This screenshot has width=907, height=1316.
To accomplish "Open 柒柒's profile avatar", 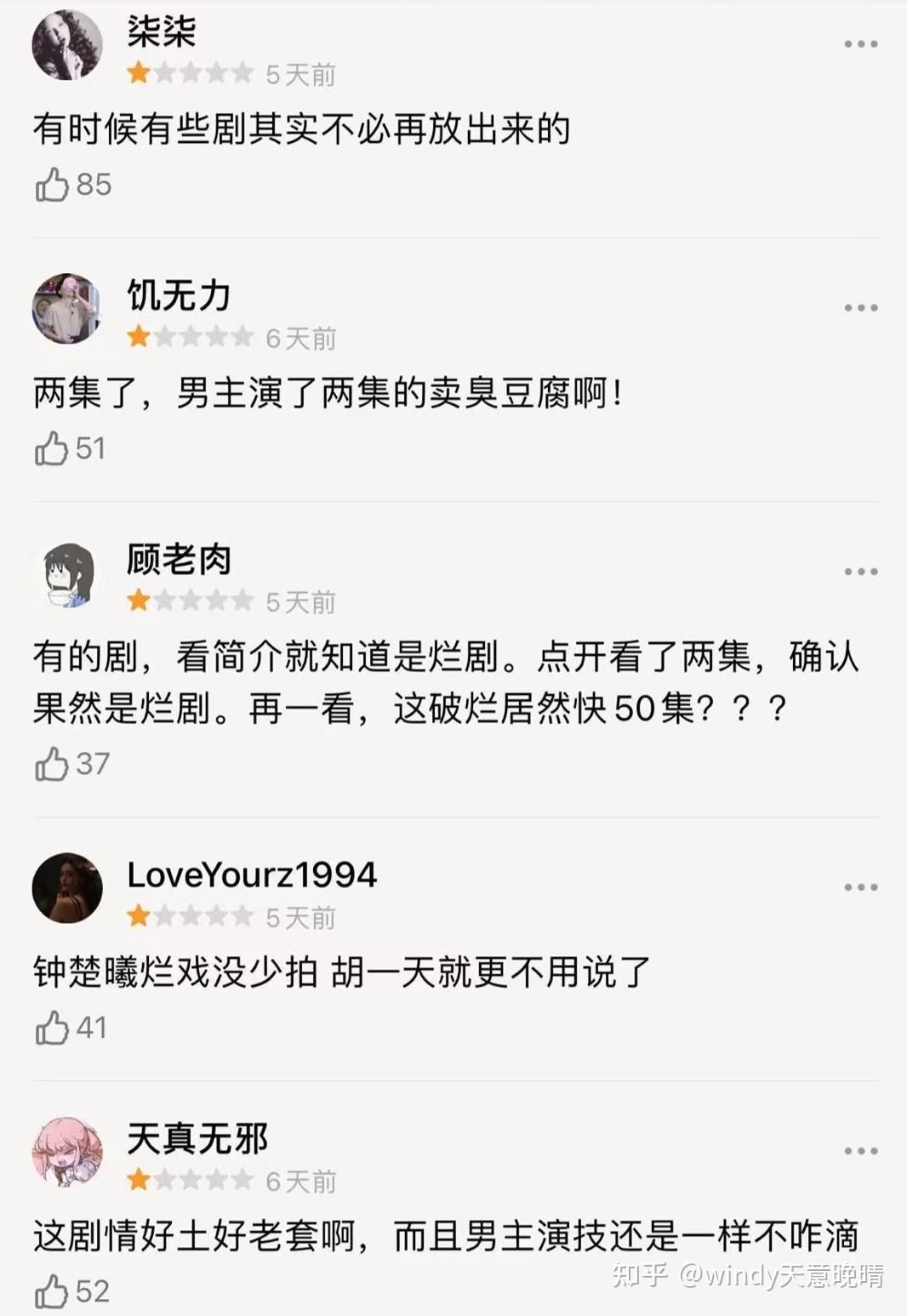I will coord(67,45).
